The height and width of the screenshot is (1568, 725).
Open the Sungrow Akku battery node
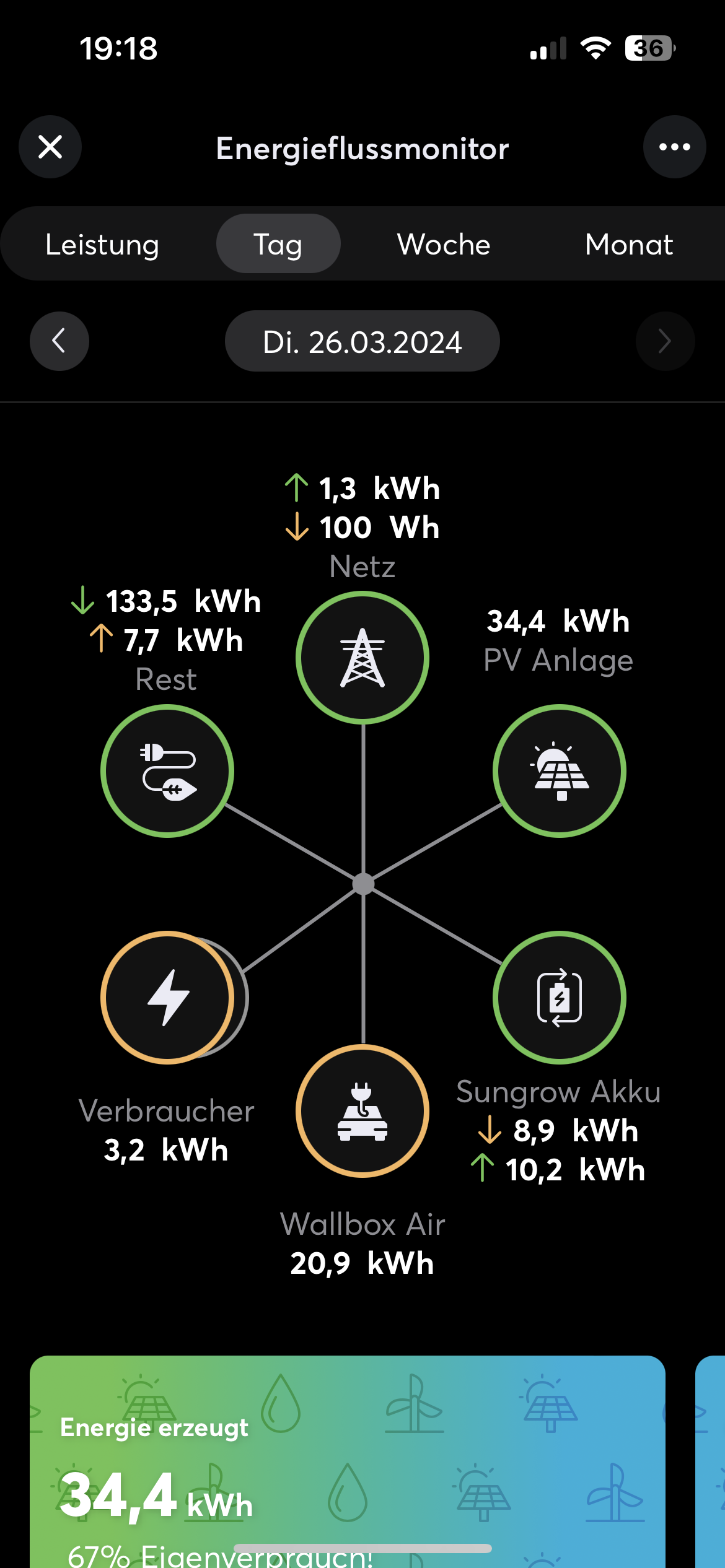point(560,998)
